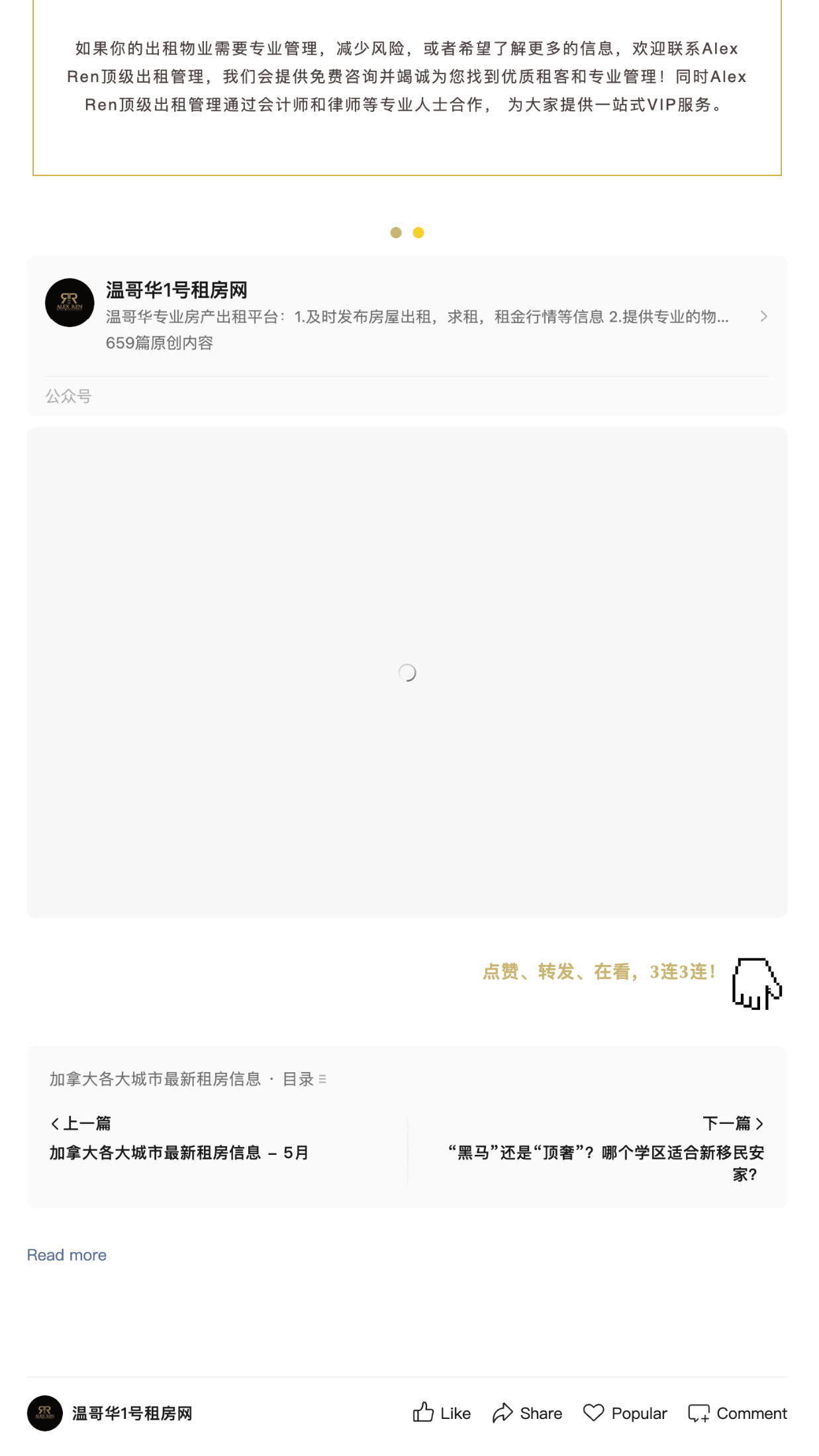The height and width of the screenshot is (1456, 819).
Task: Open 温哥华1号租房网 account card
Action: (407, 316)
